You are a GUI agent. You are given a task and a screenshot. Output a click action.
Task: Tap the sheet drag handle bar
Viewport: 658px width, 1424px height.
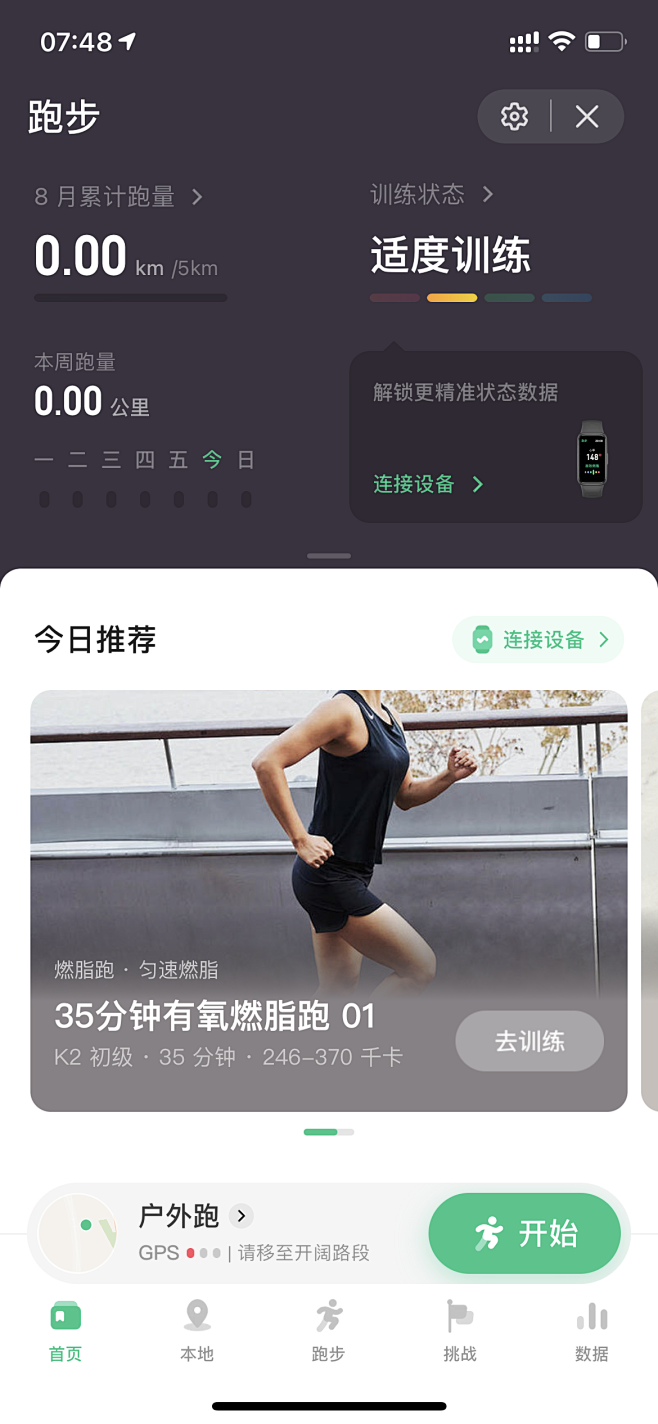(x=329, y=555)
